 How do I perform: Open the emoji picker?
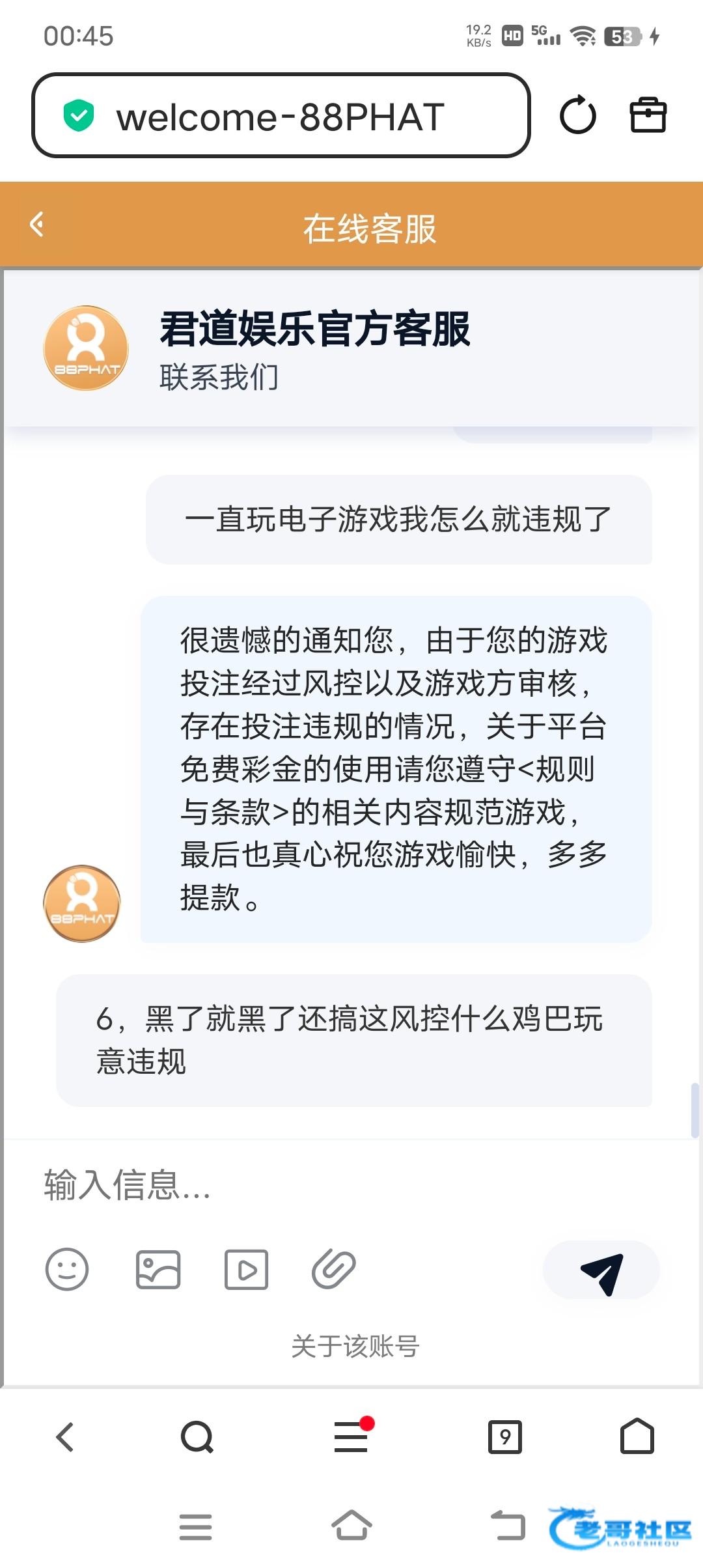coord(67,1269)
